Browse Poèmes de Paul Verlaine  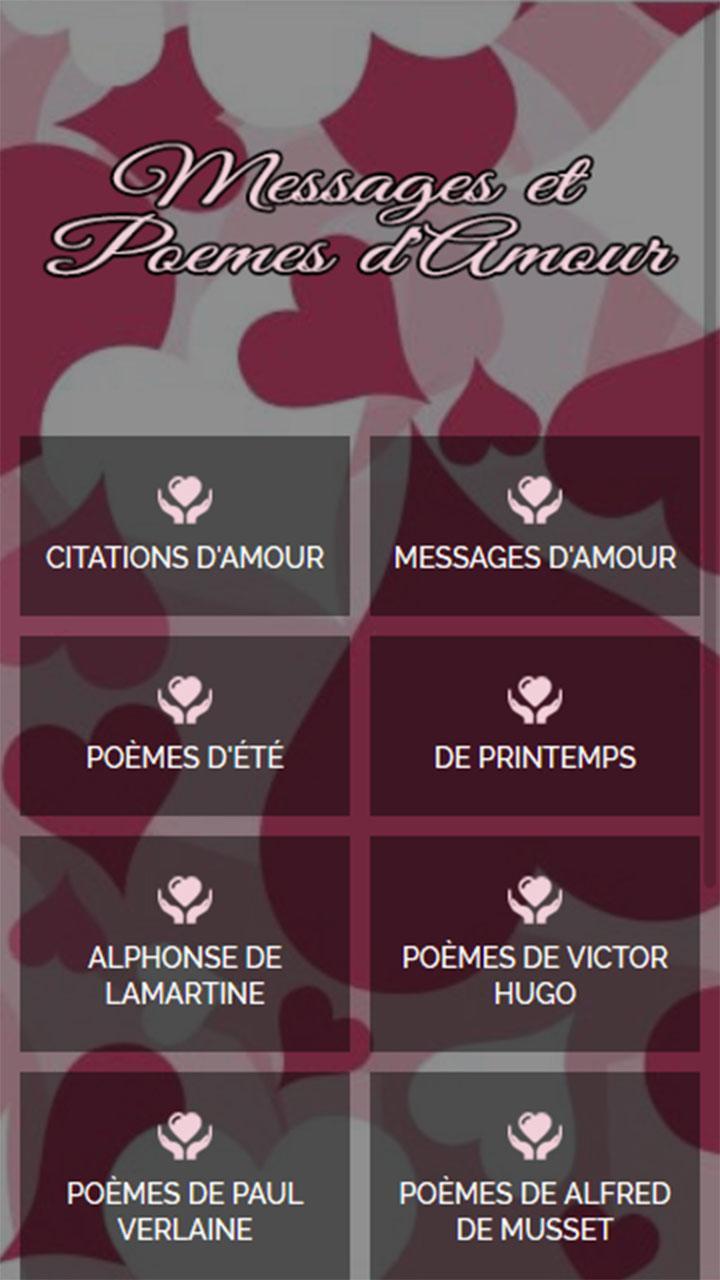click(x=185, y=1175)
